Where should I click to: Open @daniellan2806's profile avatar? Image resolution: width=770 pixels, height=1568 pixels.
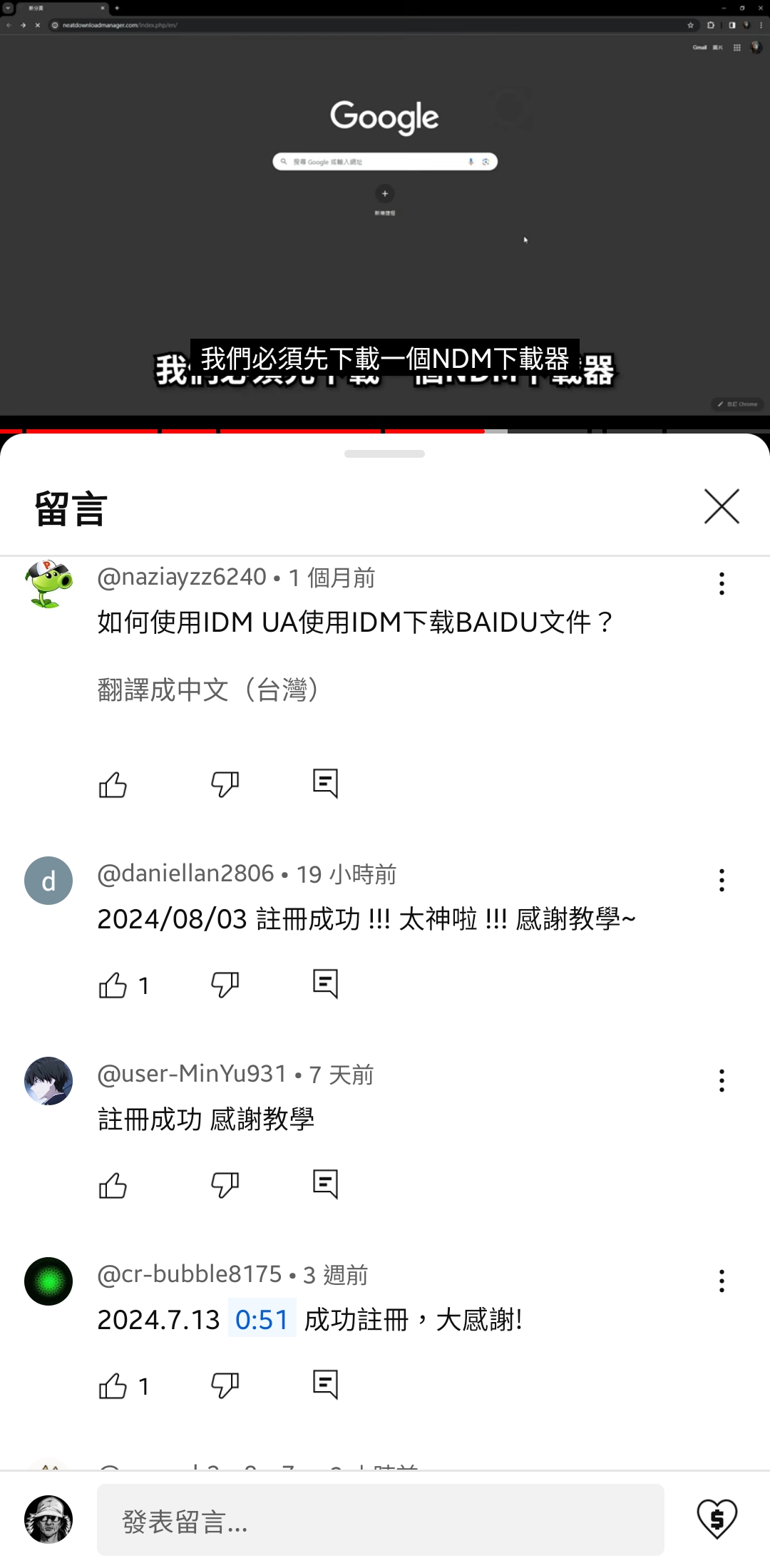[x=48, y=881]
